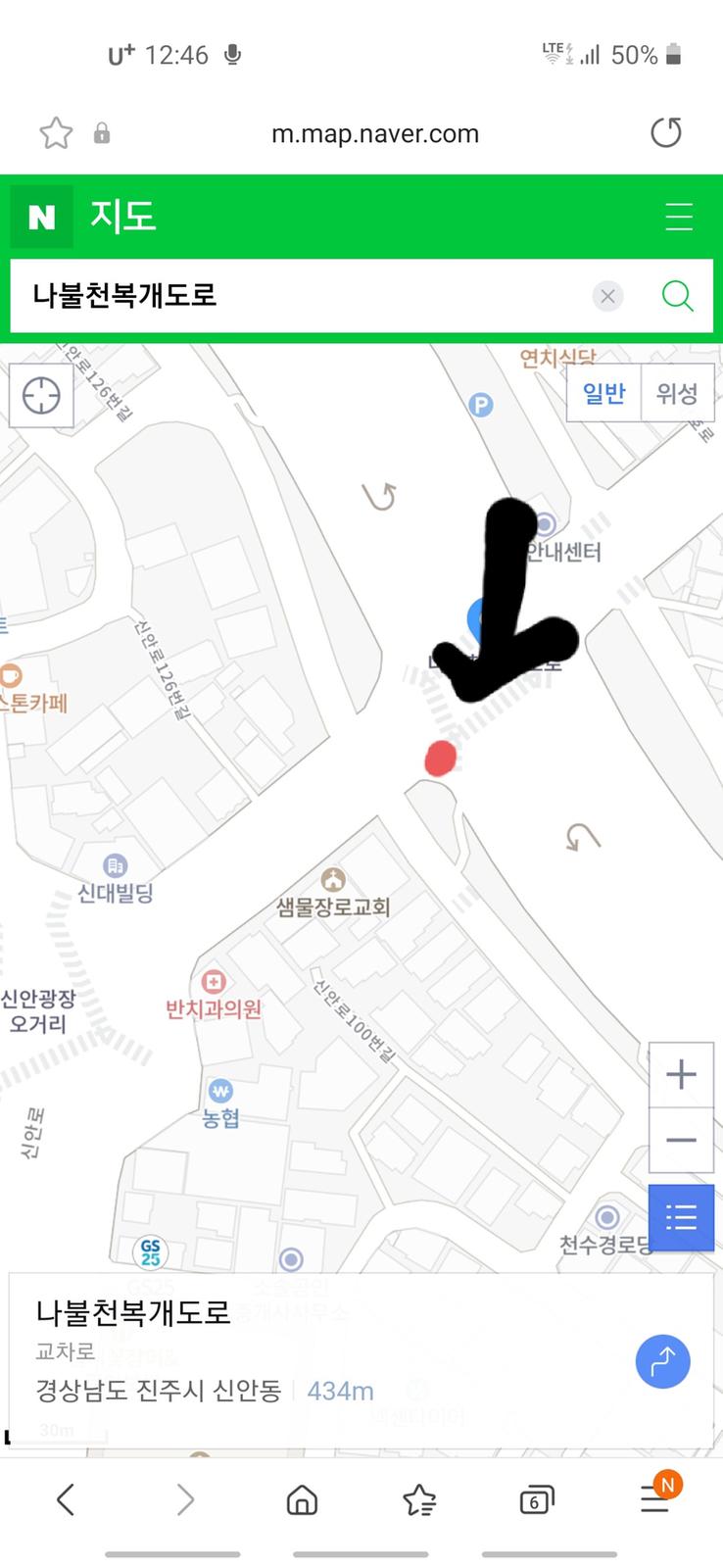
Task: Tap the m.map.naver.com address bar
Action: 375,133
